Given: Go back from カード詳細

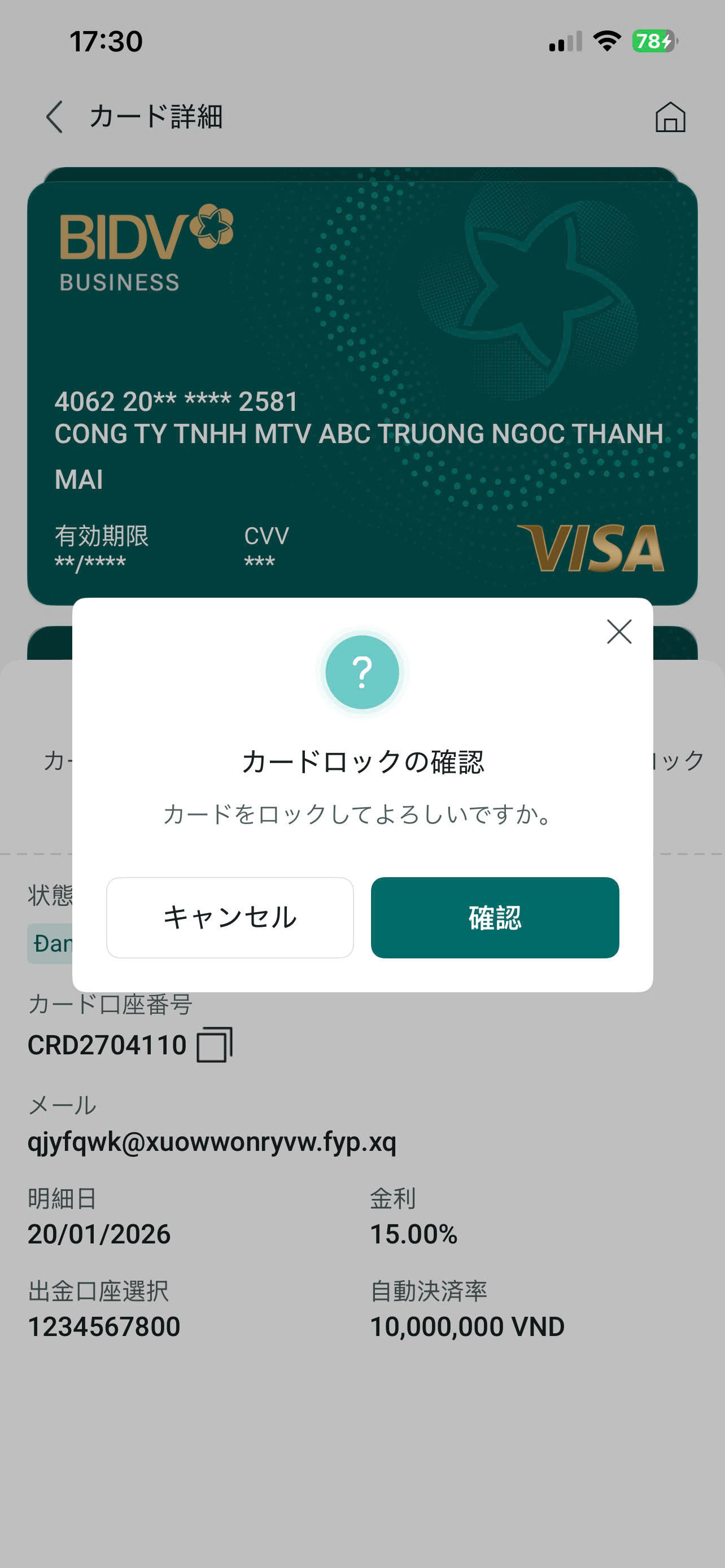Looking at the screenshot, I should [x=55, y=116].
